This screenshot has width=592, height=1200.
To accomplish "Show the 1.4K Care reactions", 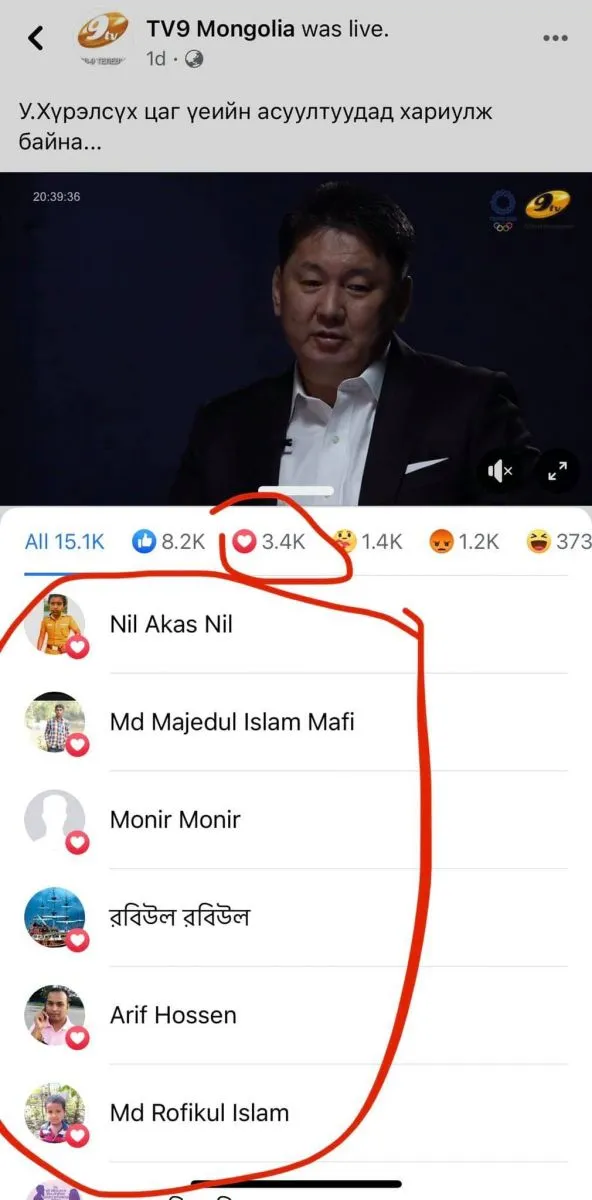I will [367, 542].
